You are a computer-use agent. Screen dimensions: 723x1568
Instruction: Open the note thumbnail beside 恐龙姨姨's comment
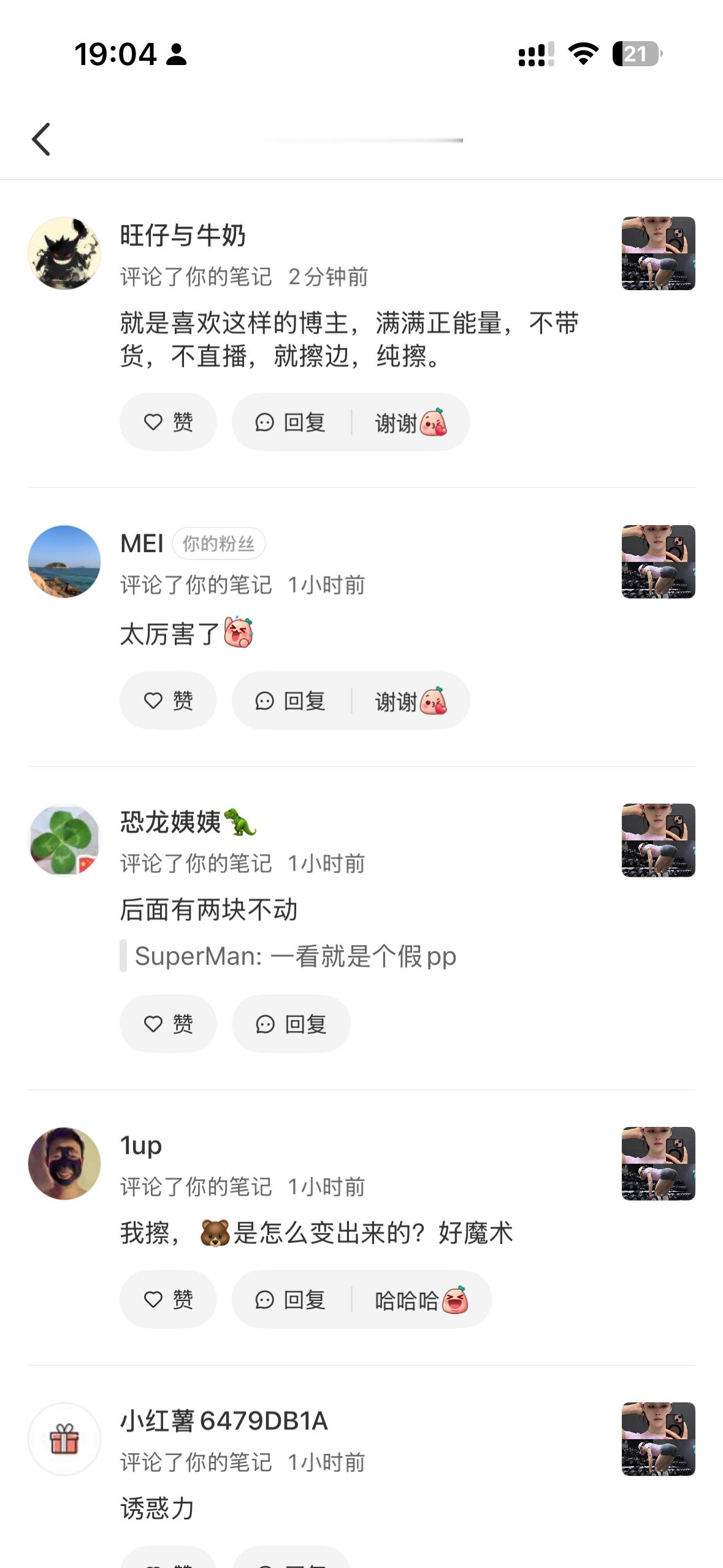[x=658, y=840]
